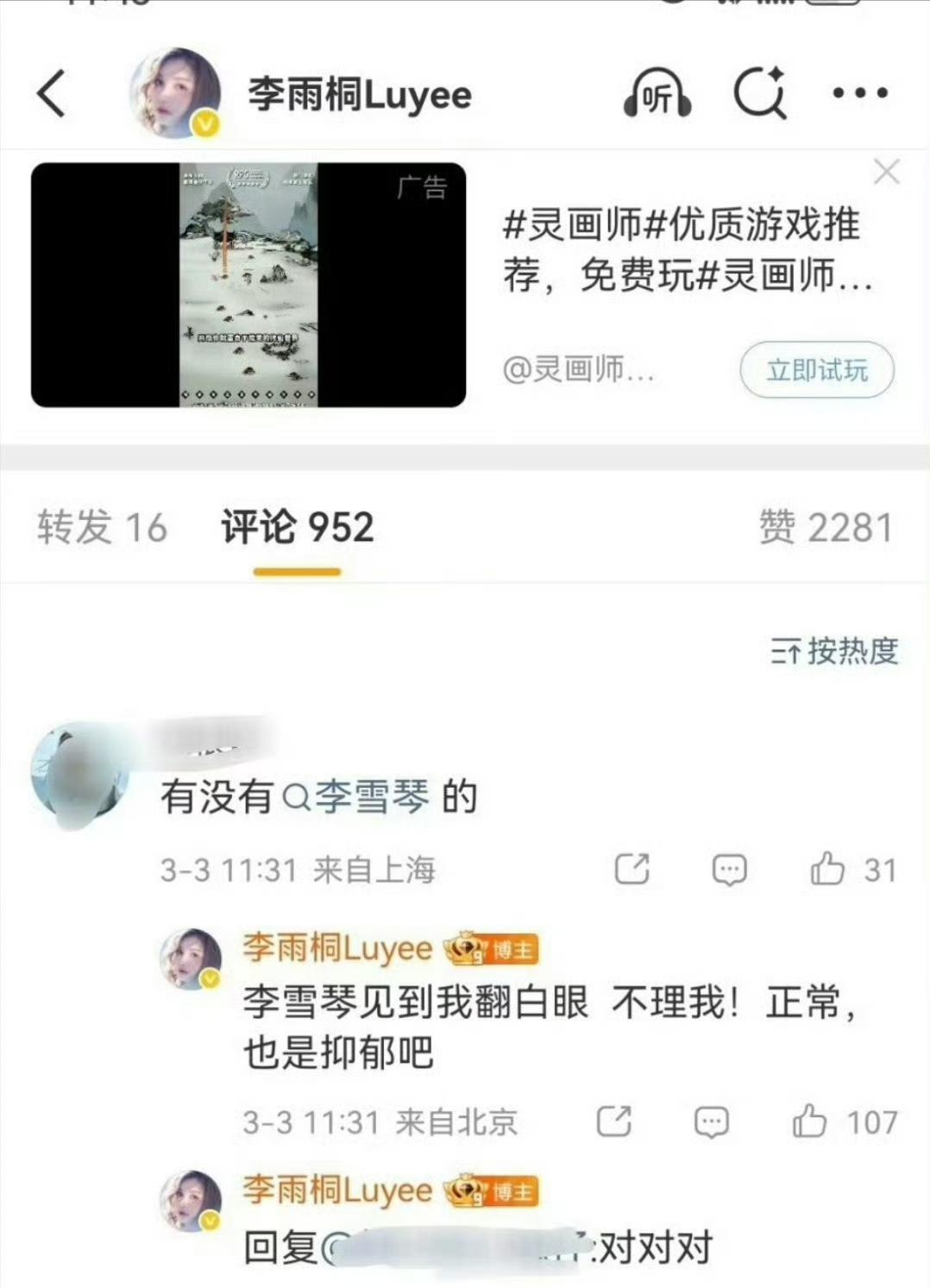Select the 评论 952 tab
The width and height of the screenshot is (930, 1288).
point(297,527)
